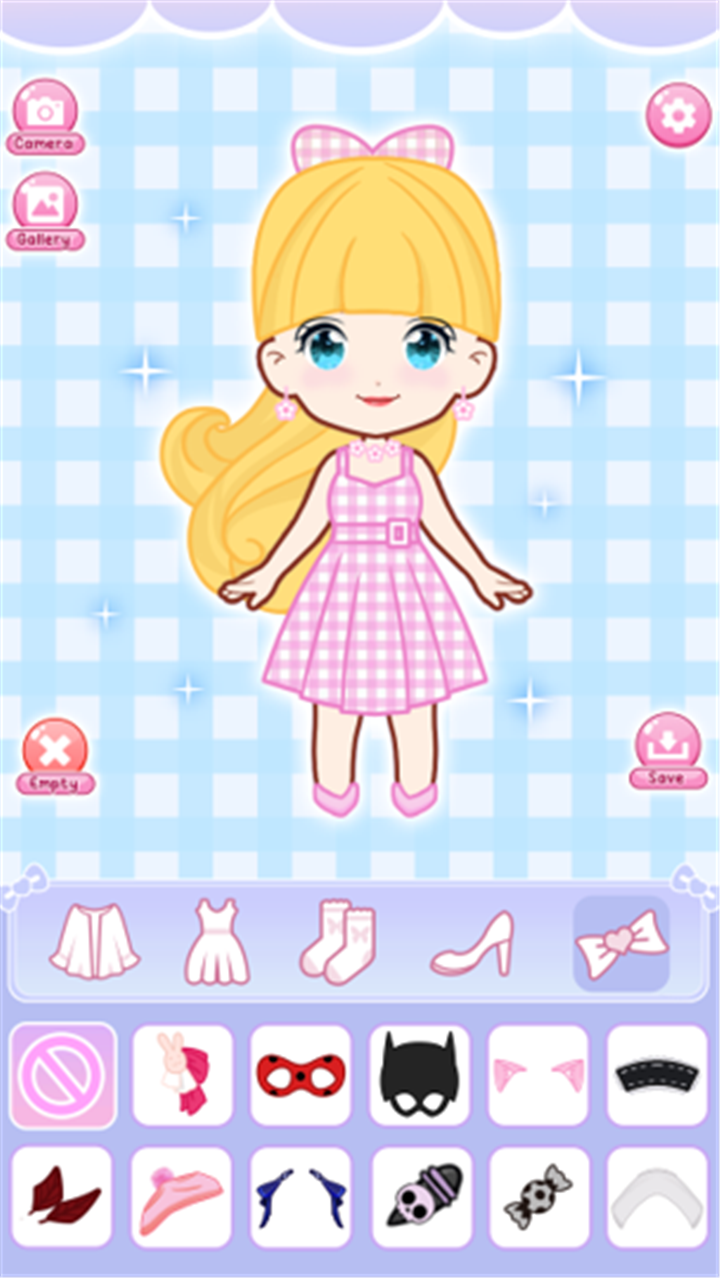Save the dressed-up character
Viewport: 720px width, 1278px height.
(x=667, y=751)
